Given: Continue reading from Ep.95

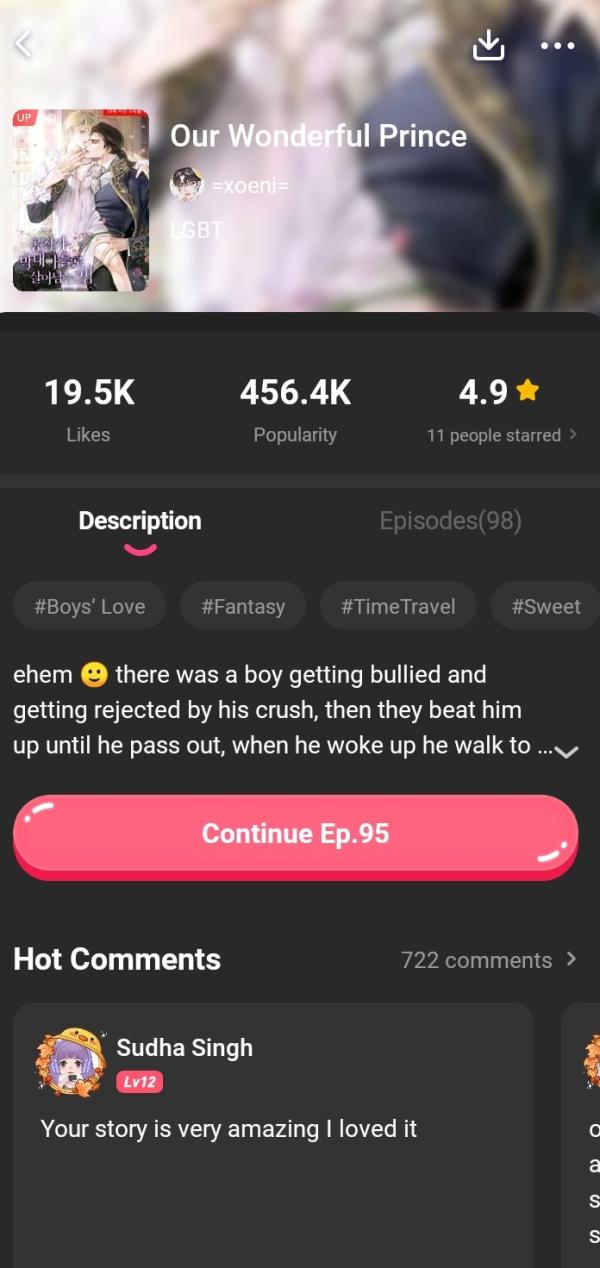Looking at the screenshot, I should point(295,834).
